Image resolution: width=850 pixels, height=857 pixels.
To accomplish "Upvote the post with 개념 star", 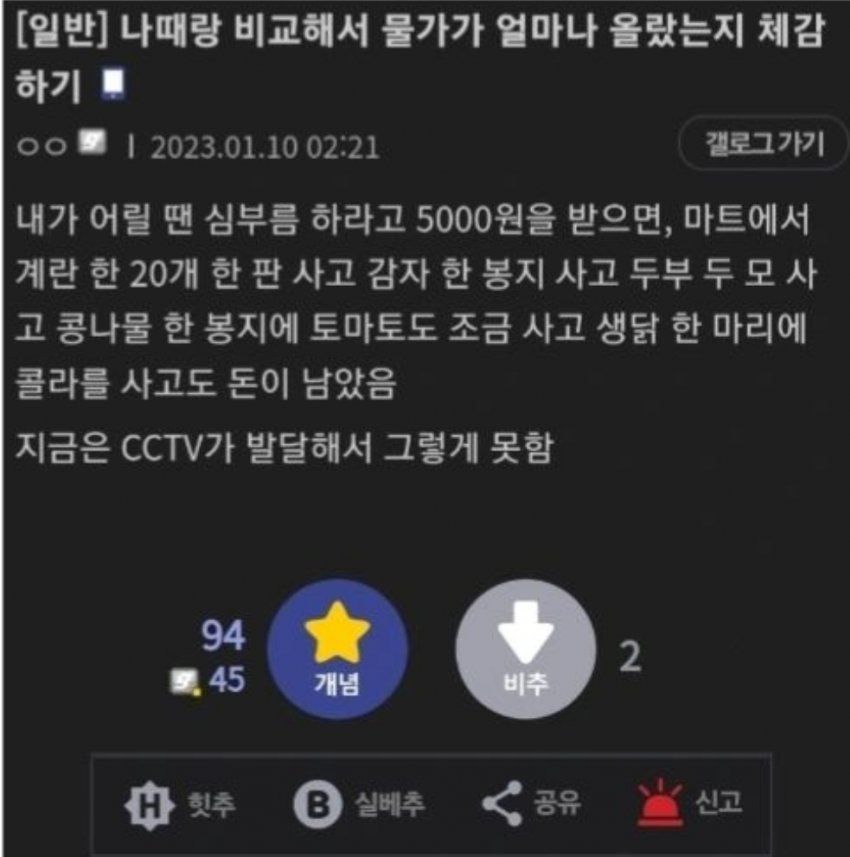I will pos(338,649).
